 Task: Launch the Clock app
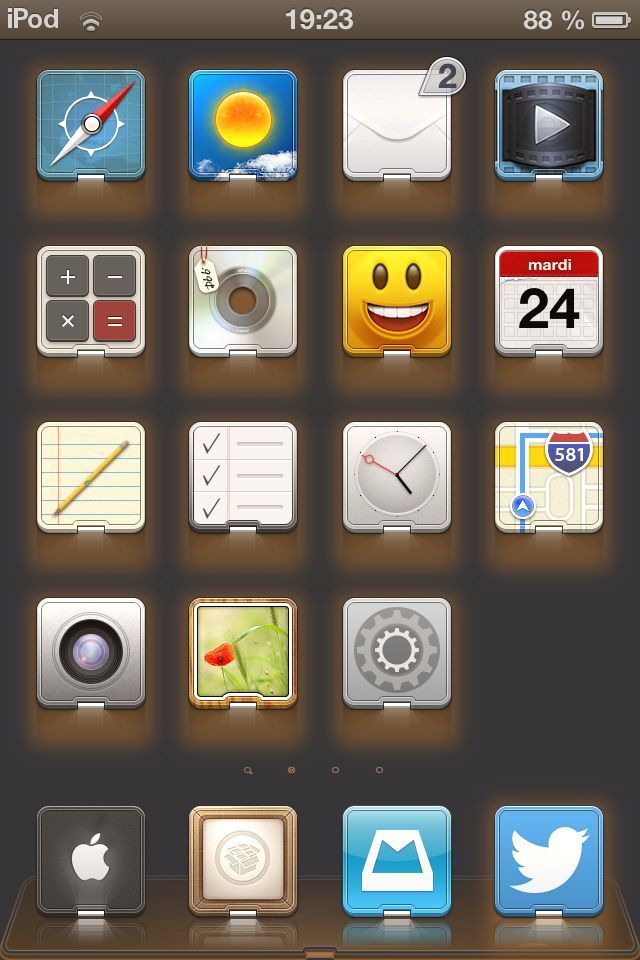[x=397, y=477]
